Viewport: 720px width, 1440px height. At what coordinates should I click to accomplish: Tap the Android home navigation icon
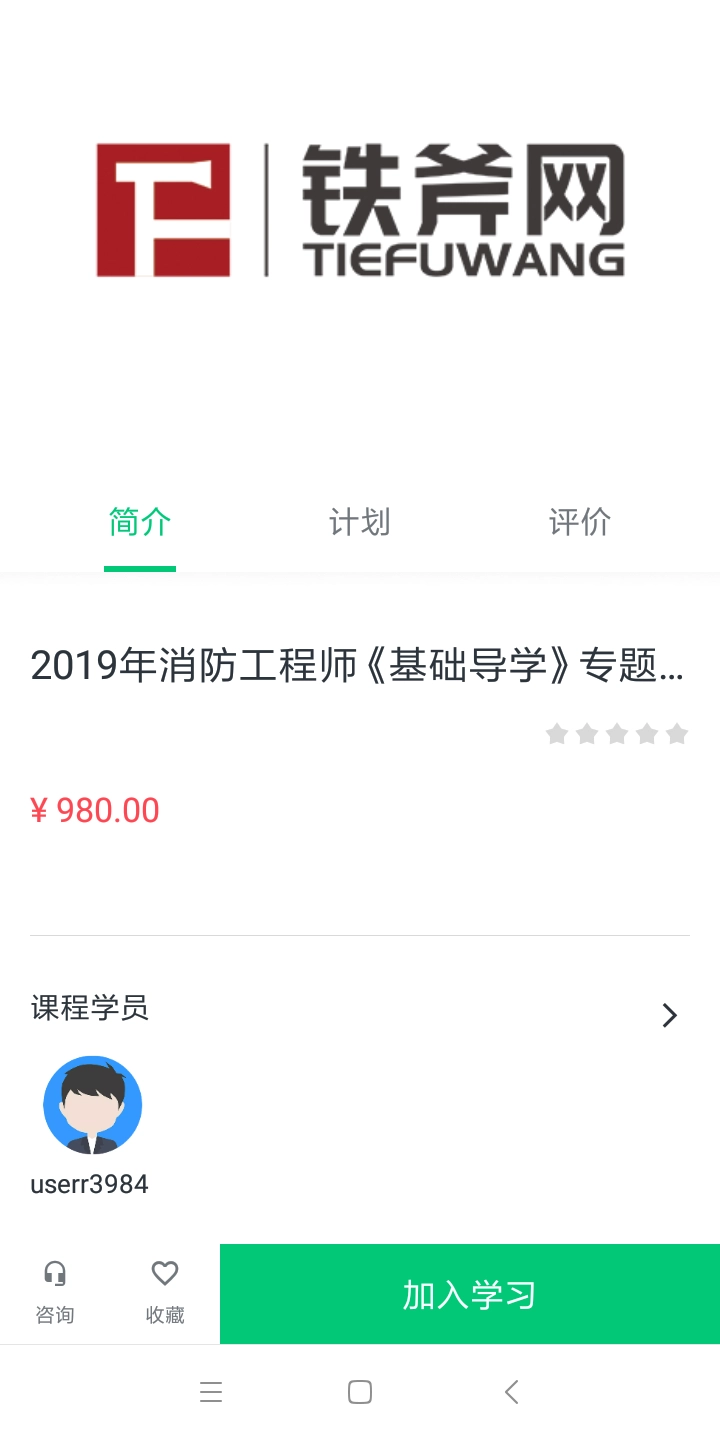click(x=359, y=1391)
